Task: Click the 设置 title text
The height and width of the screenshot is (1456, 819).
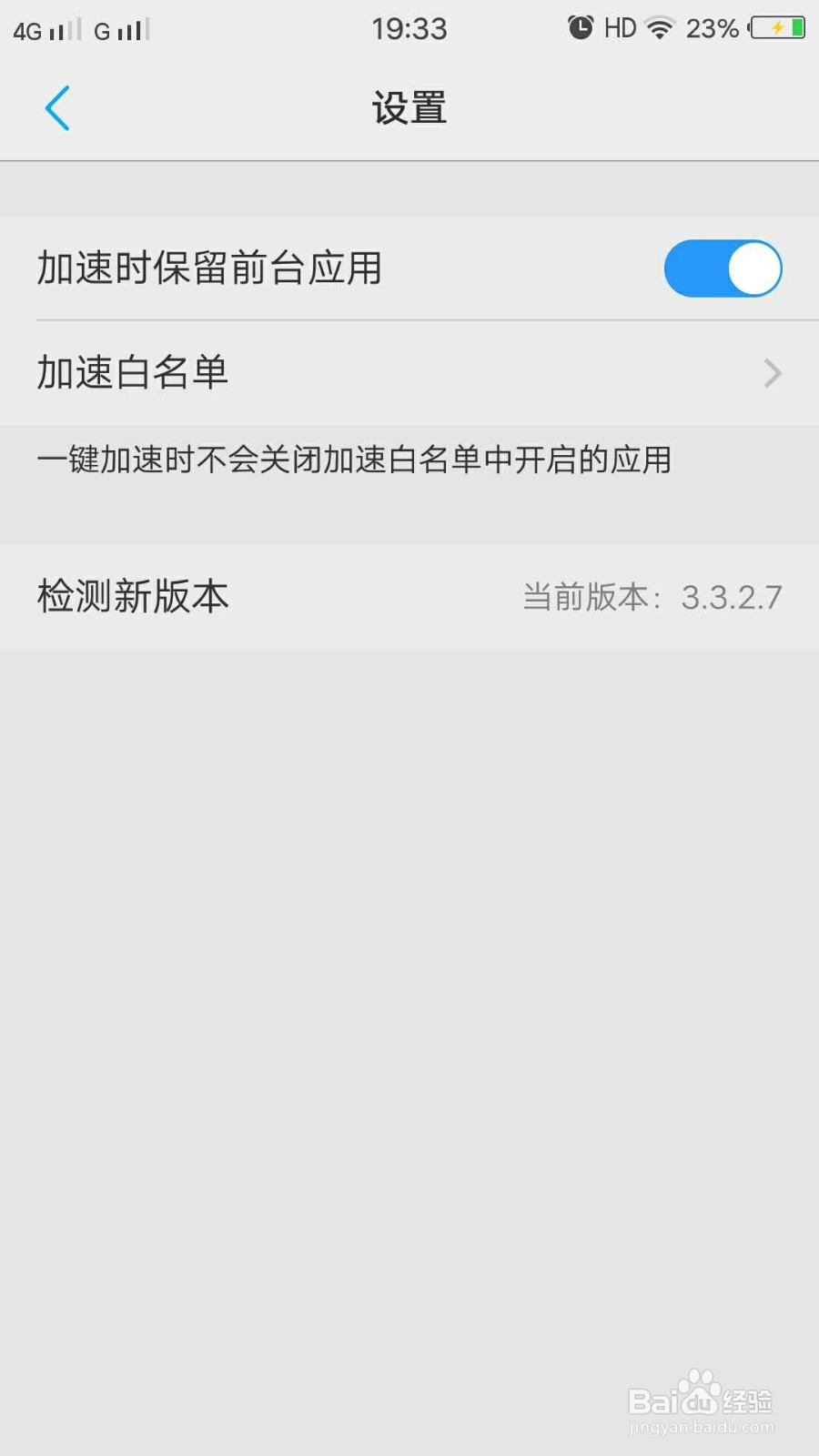Action: pyautogui.click(x=409, y=107)
